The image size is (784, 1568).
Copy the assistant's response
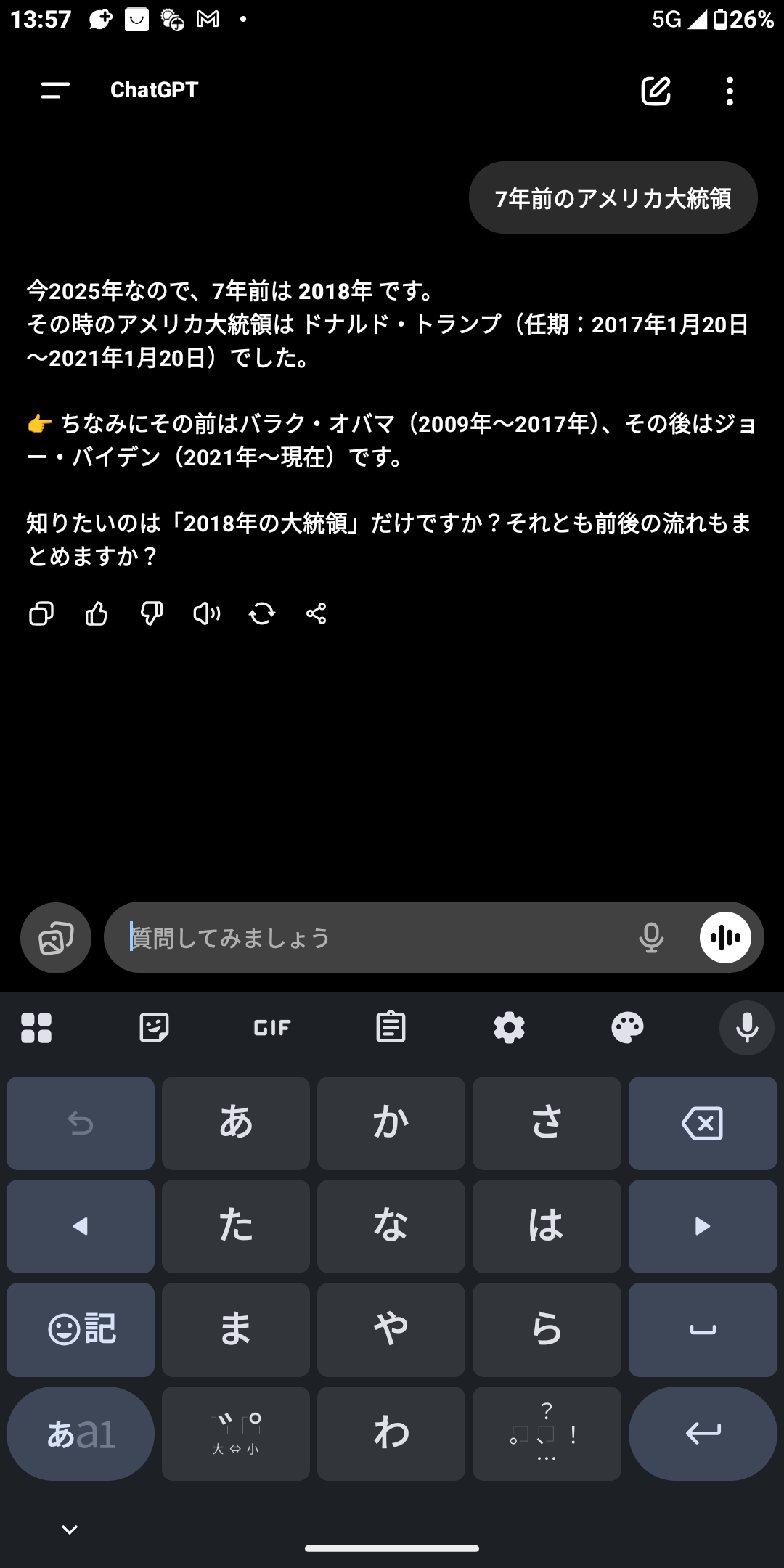[x=41, y=614]
